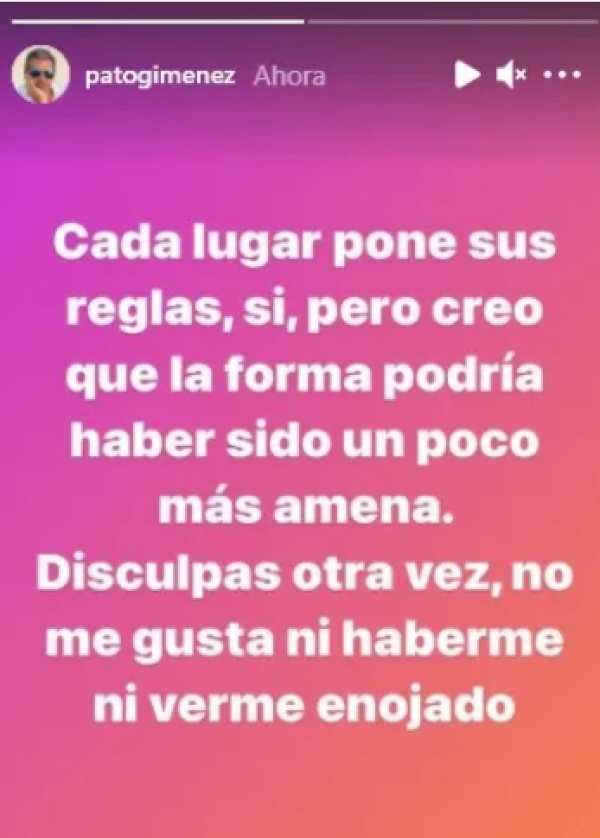600x838 pixels.
Task: Tap the play button on the story
Action: 466,74
